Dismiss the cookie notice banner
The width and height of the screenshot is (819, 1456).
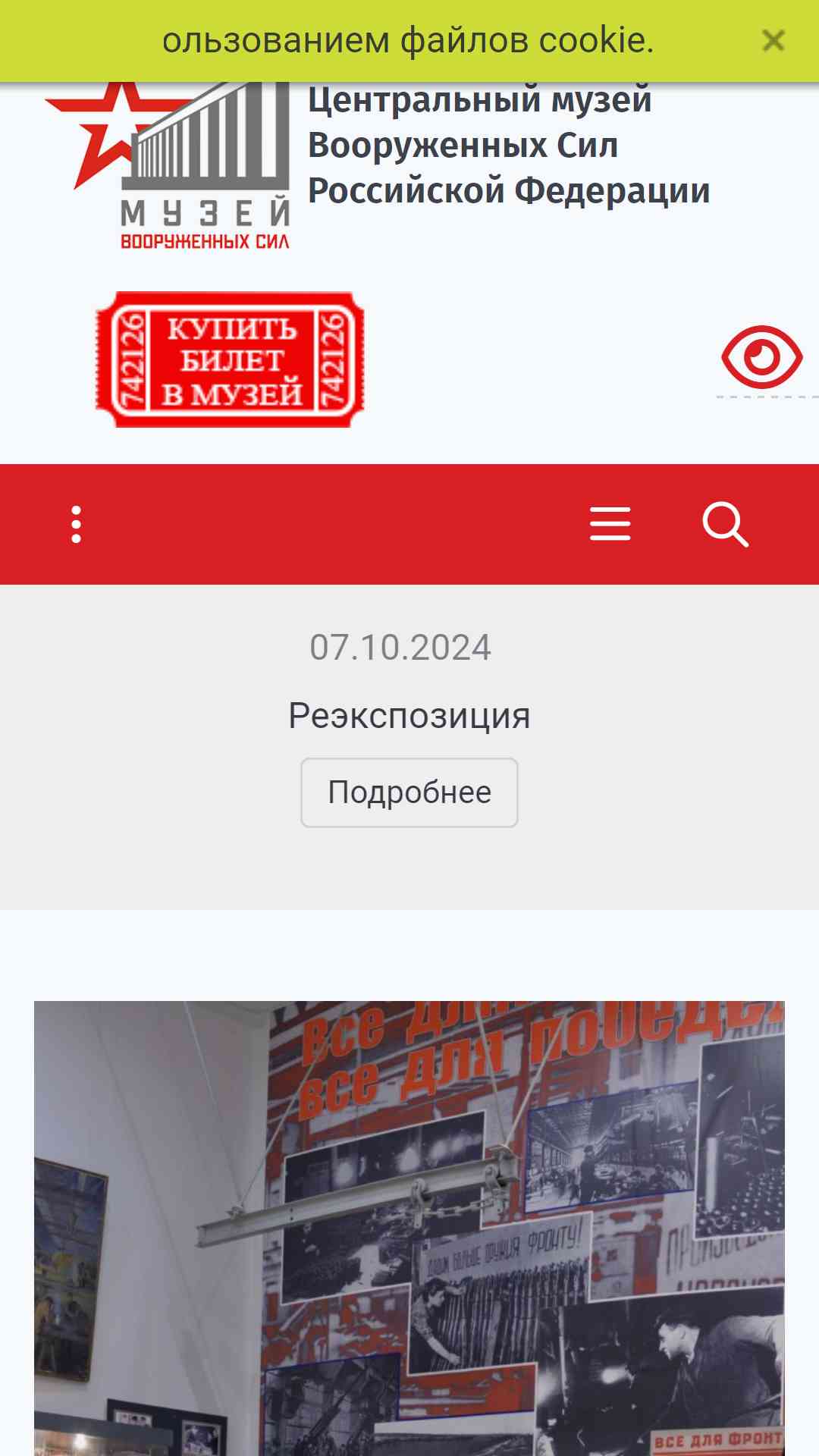click(x=773, y=40)
